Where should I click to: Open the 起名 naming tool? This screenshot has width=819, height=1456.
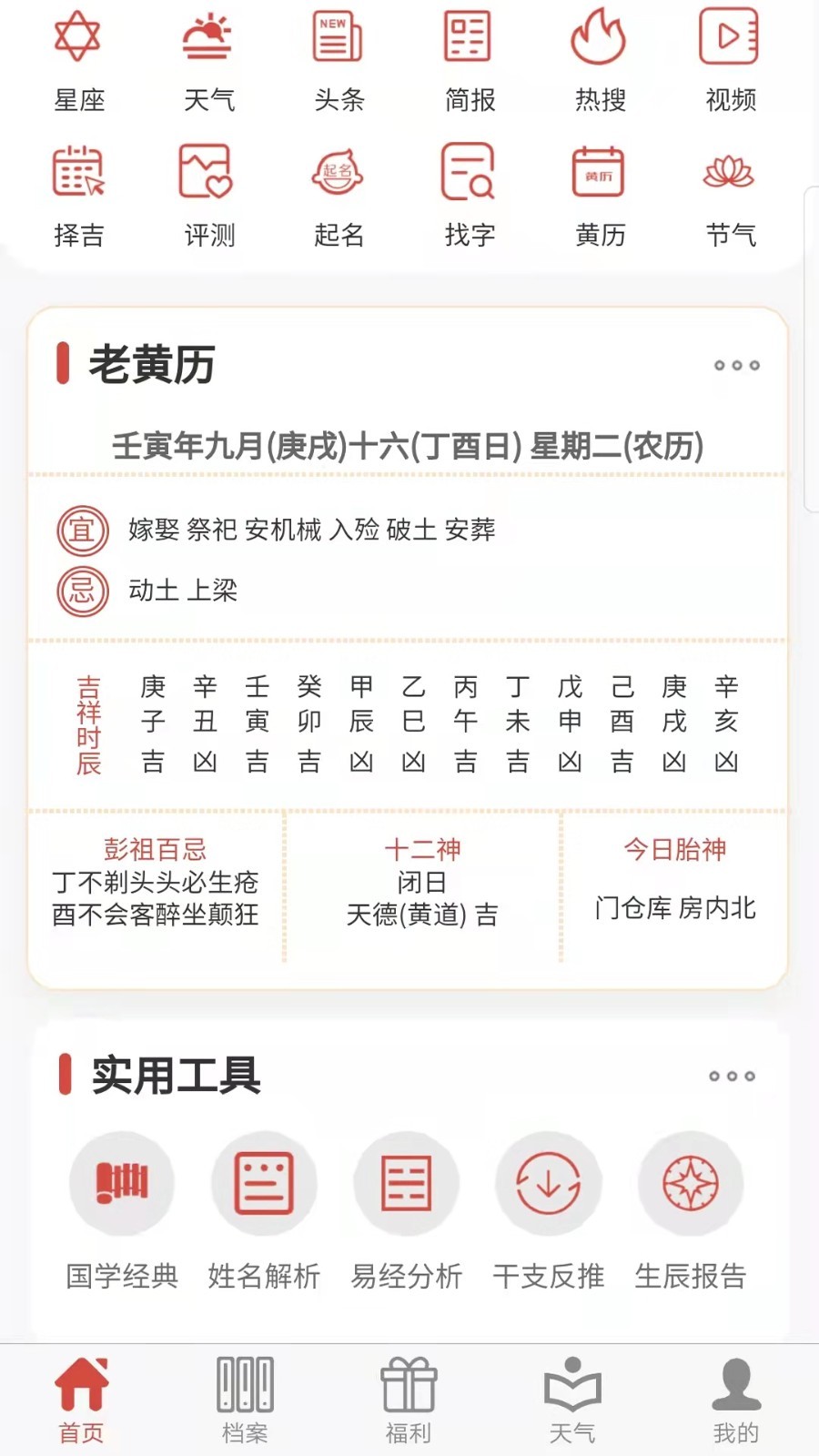click(x=339, y=195)
